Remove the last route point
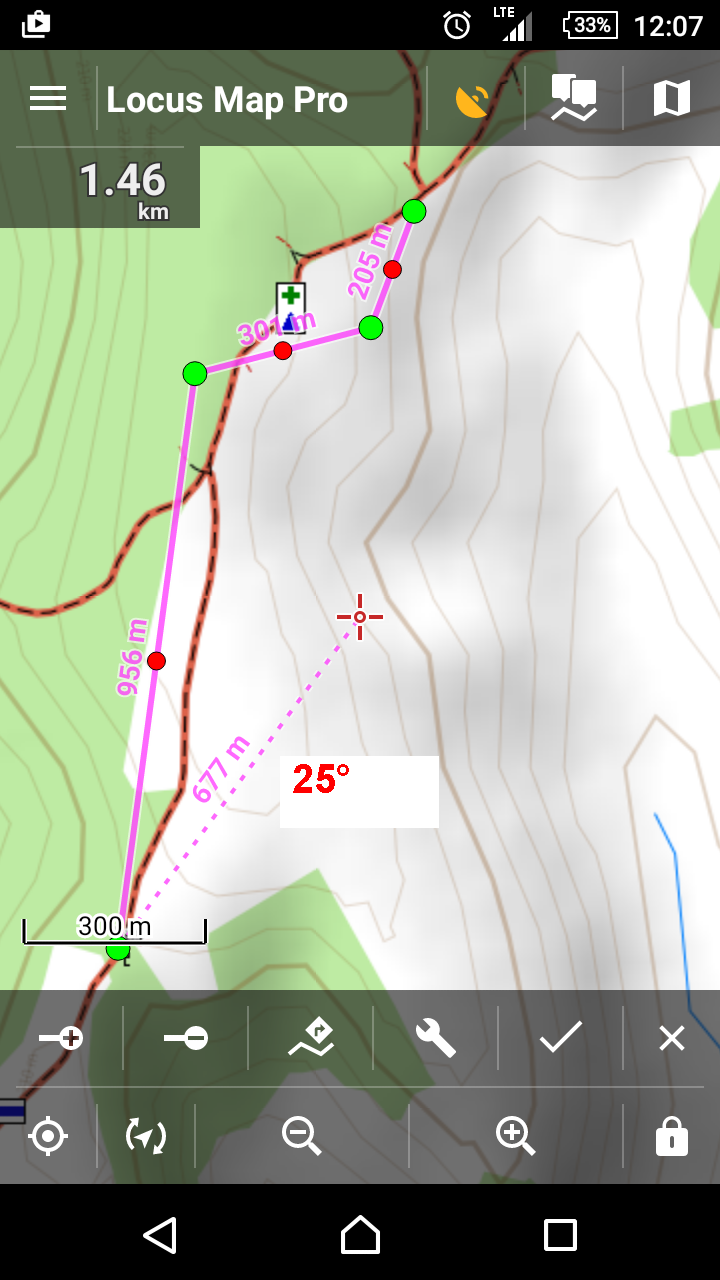Viewport: 720px width, 1280px height. coord(186,1038)
